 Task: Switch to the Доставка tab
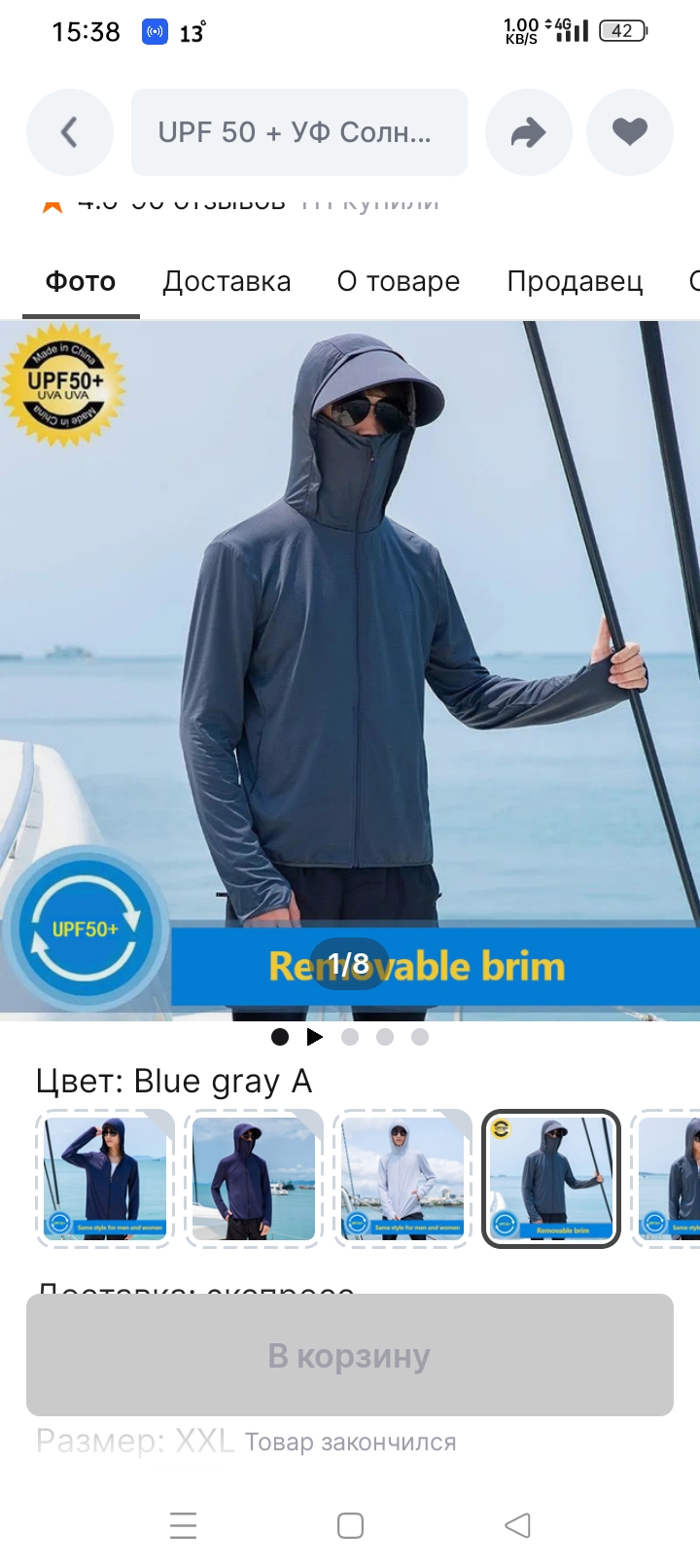227,281
